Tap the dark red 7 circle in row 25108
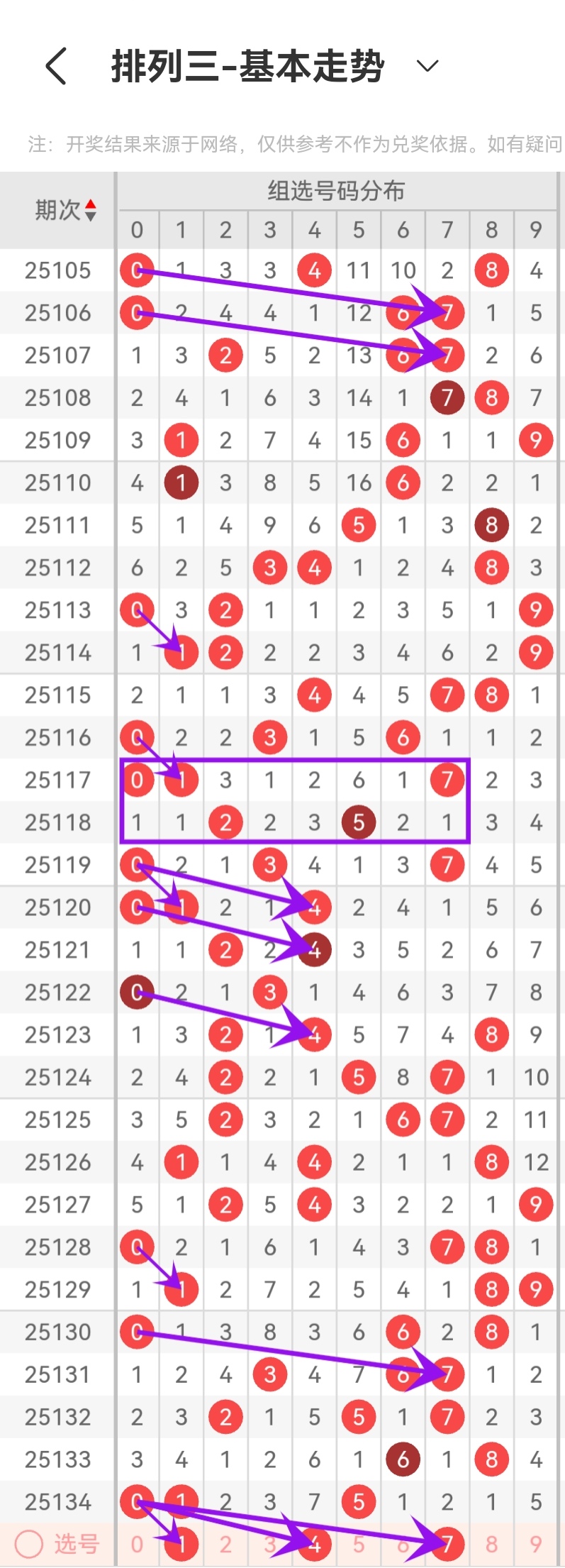 [447, 398]
